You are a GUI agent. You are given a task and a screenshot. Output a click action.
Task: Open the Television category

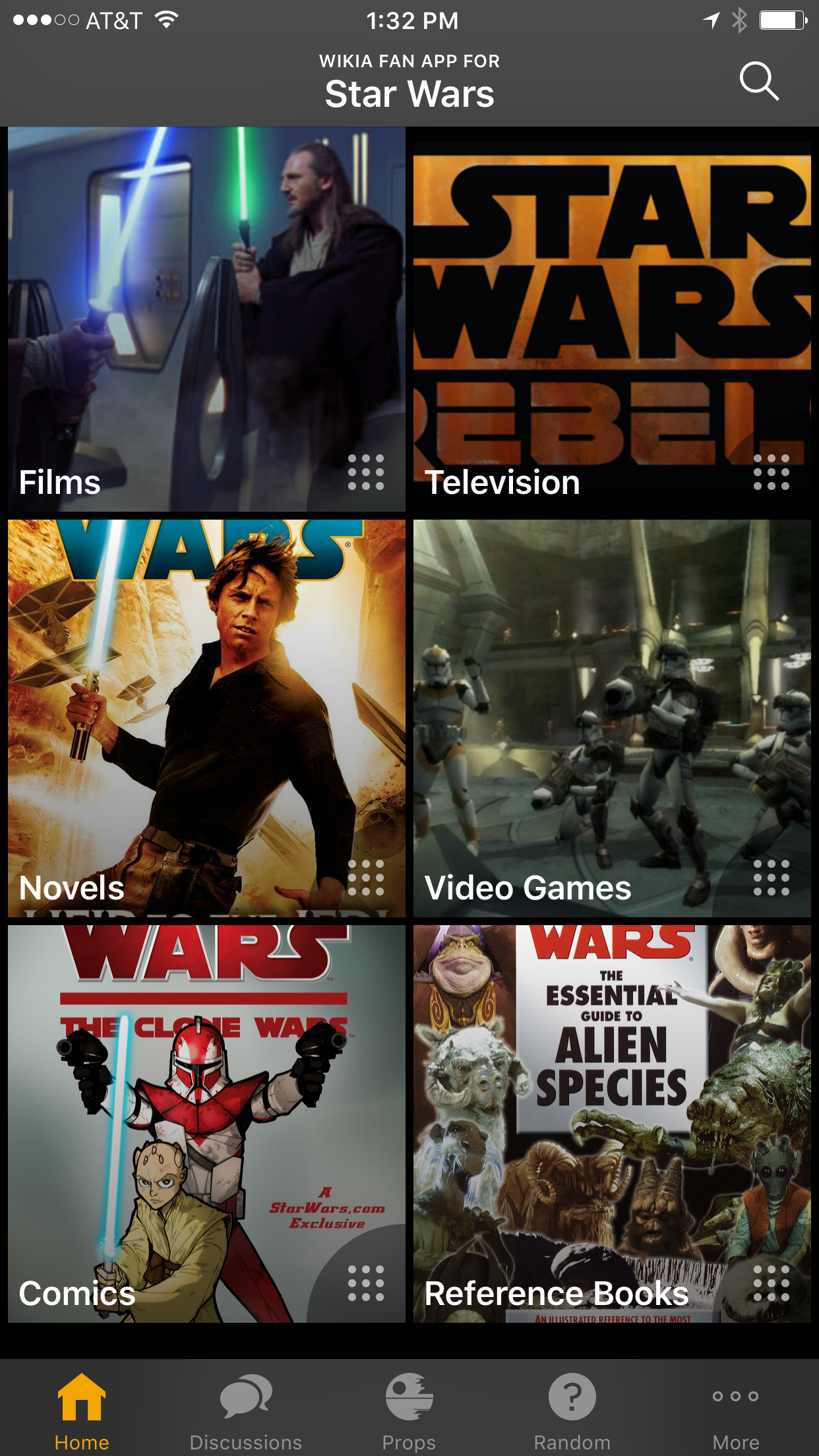pyautogui.click(x=613, y=317)
